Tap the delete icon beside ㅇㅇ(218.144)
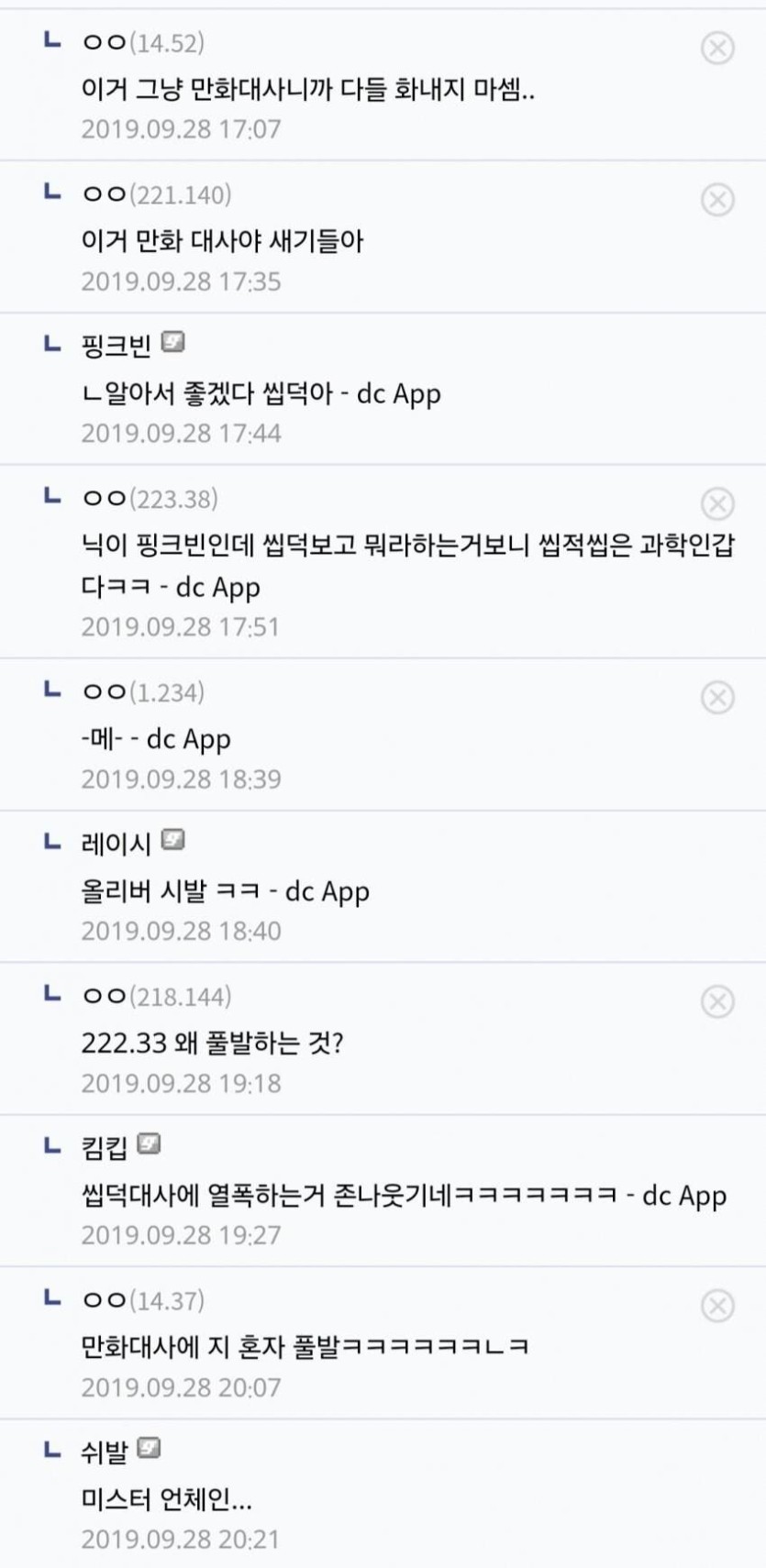Screen dimensions: 766x1568 point(717,1002)
